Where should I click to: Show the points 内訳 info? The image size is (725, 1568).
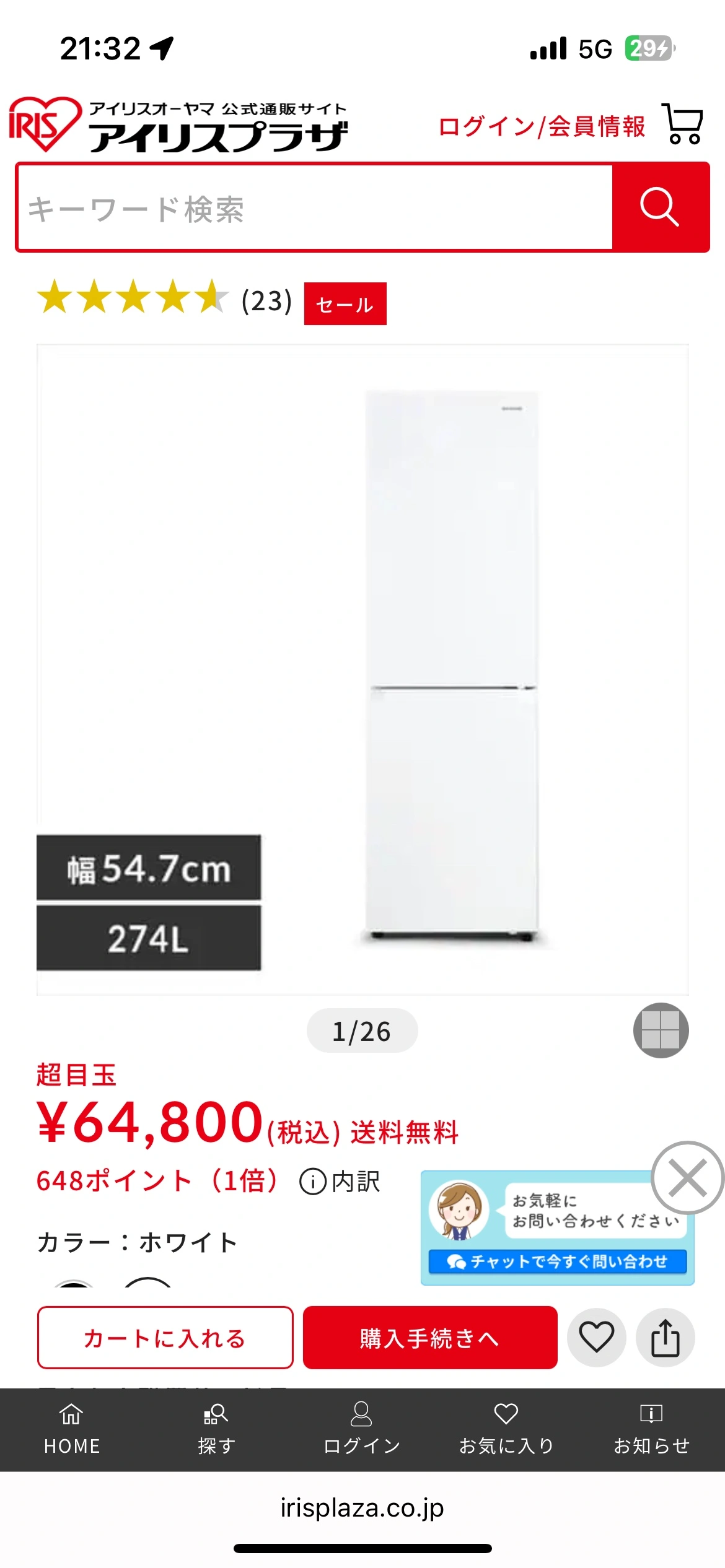click(340, 1182)
